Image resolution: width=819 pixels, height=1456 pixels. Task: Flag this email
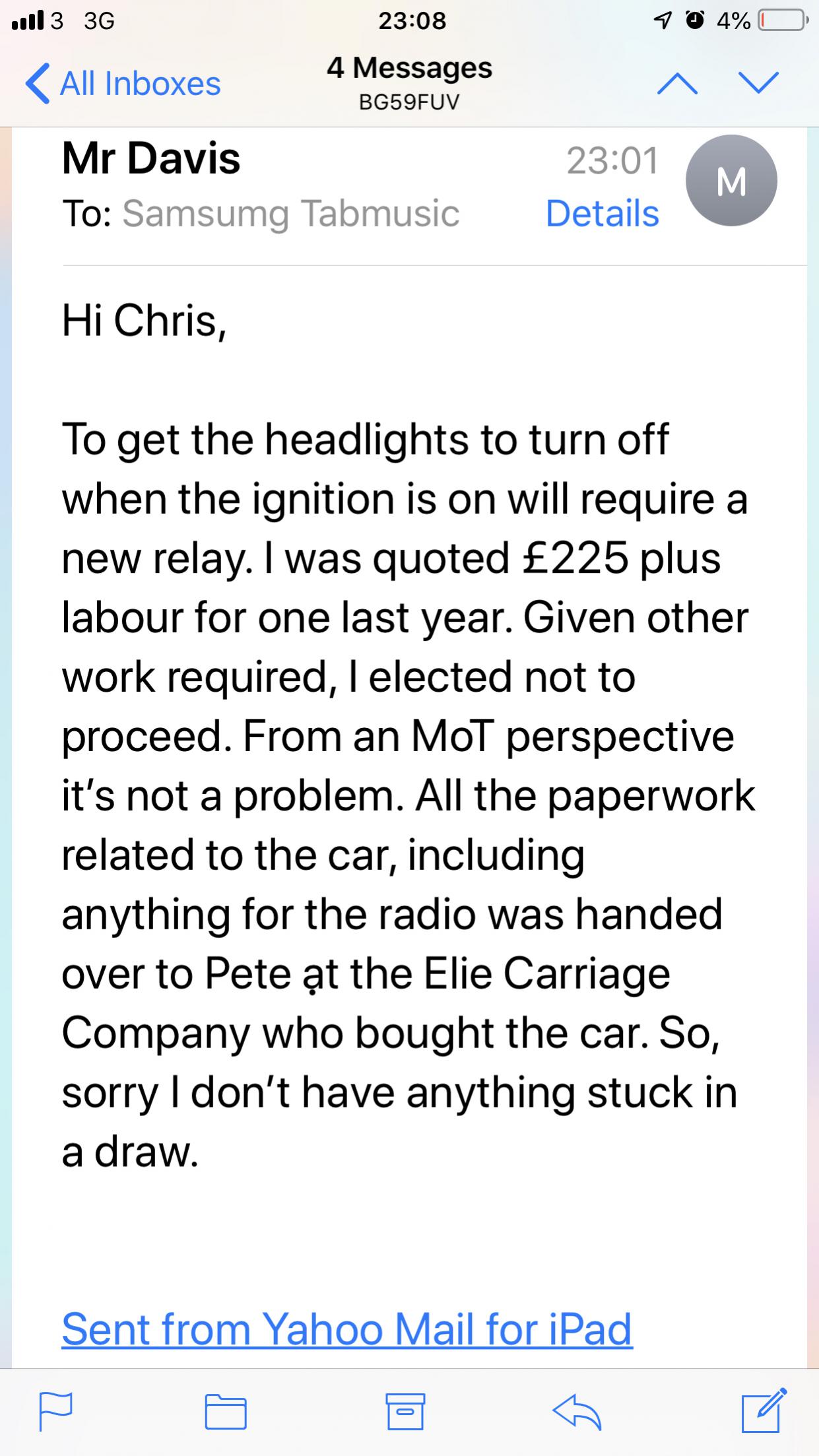click(55, 1411)
